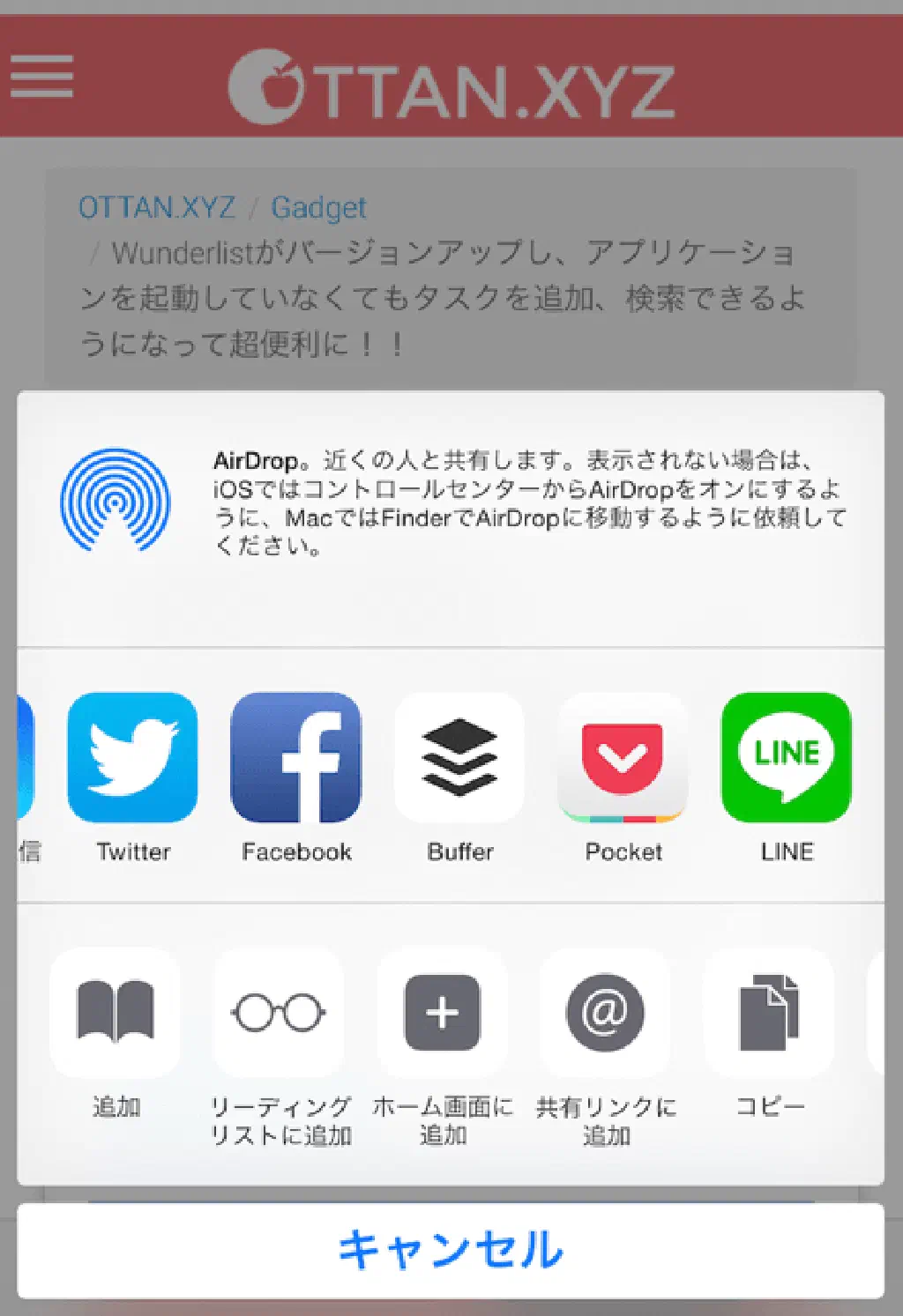Share the page to Twitter
The width and height of the screenshot is (903, 1316).
[132, 758]
